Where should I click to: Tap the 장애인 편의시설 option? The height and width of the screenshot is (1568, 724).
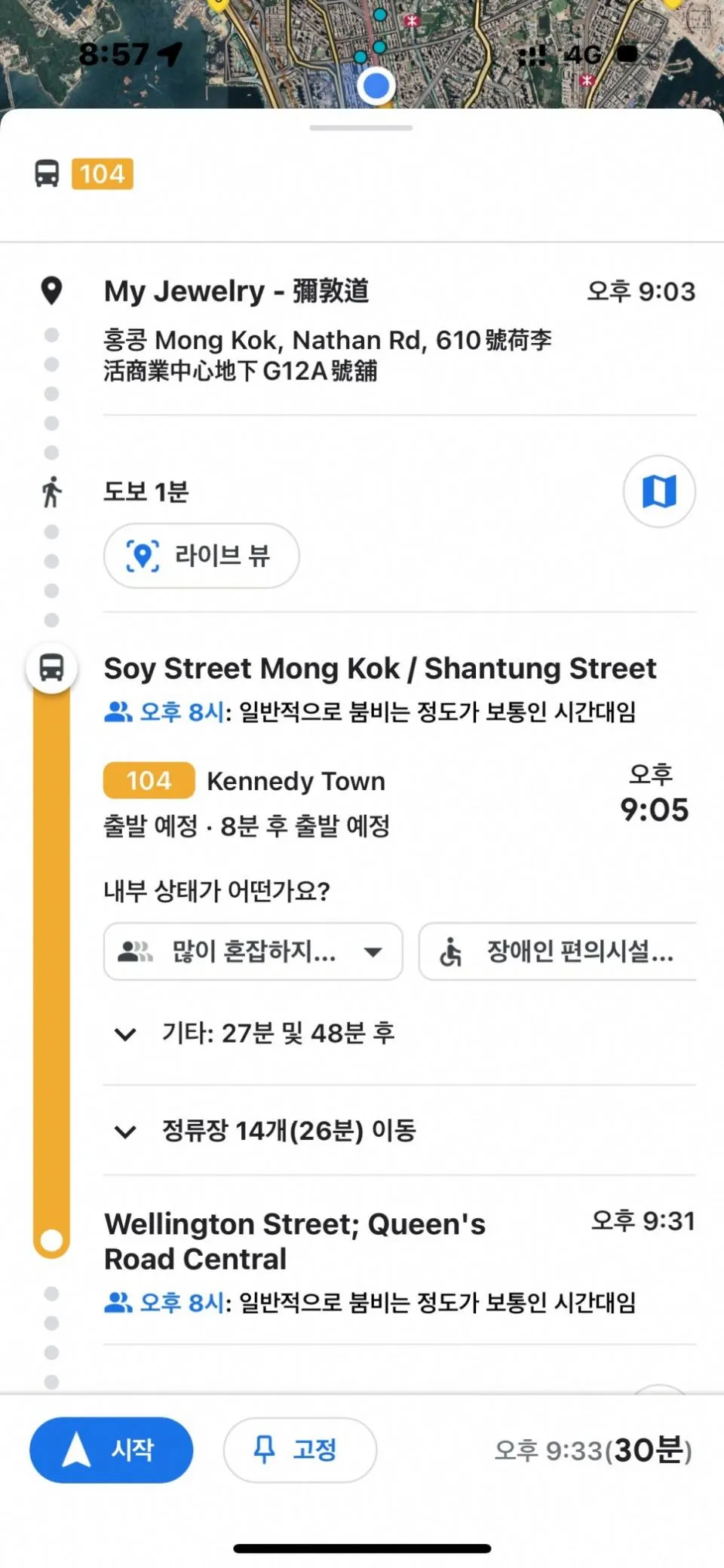click(x=558, y=951)
